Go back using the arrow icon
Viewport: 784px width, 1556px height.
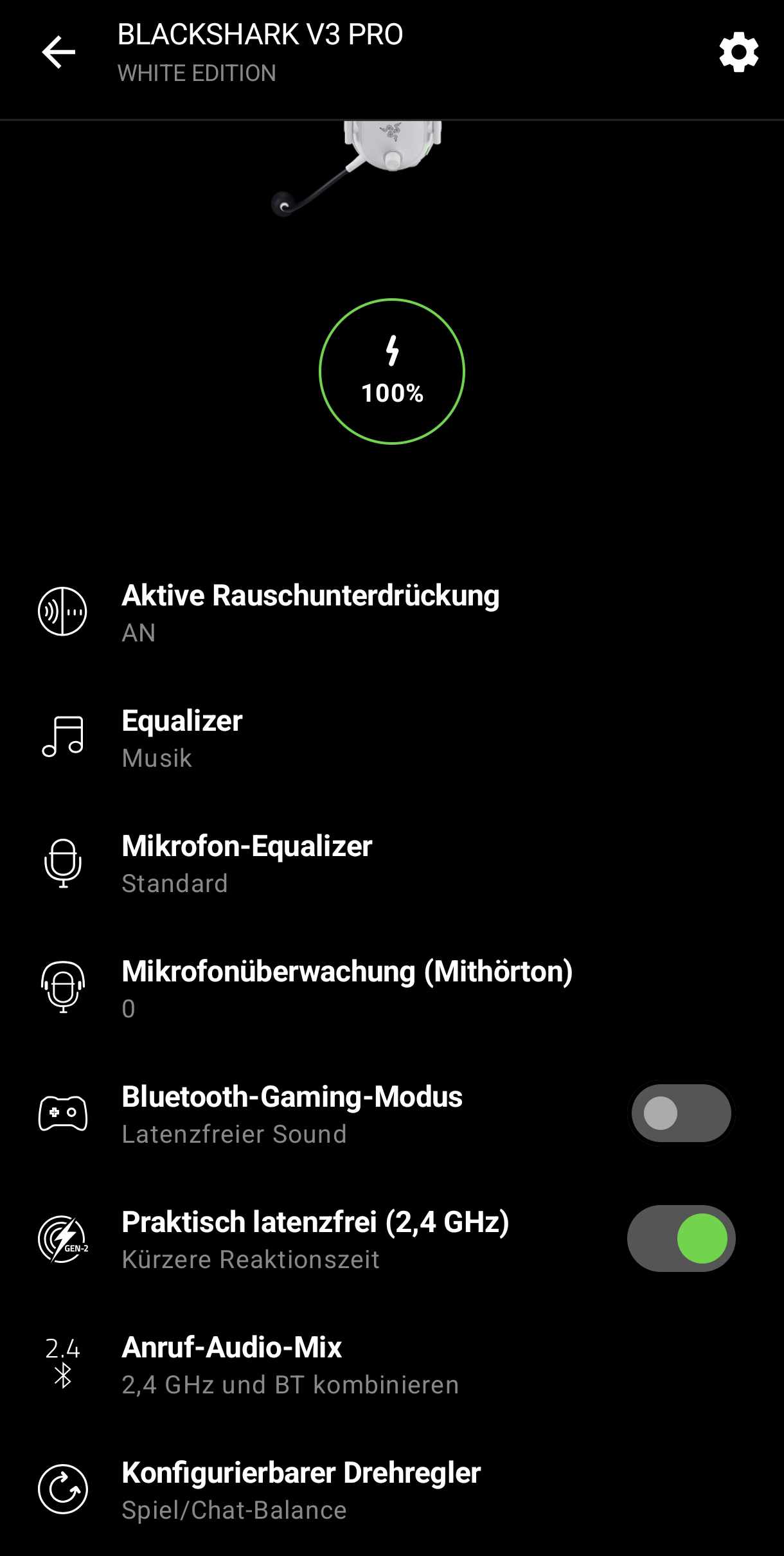(x=58, y=52)
